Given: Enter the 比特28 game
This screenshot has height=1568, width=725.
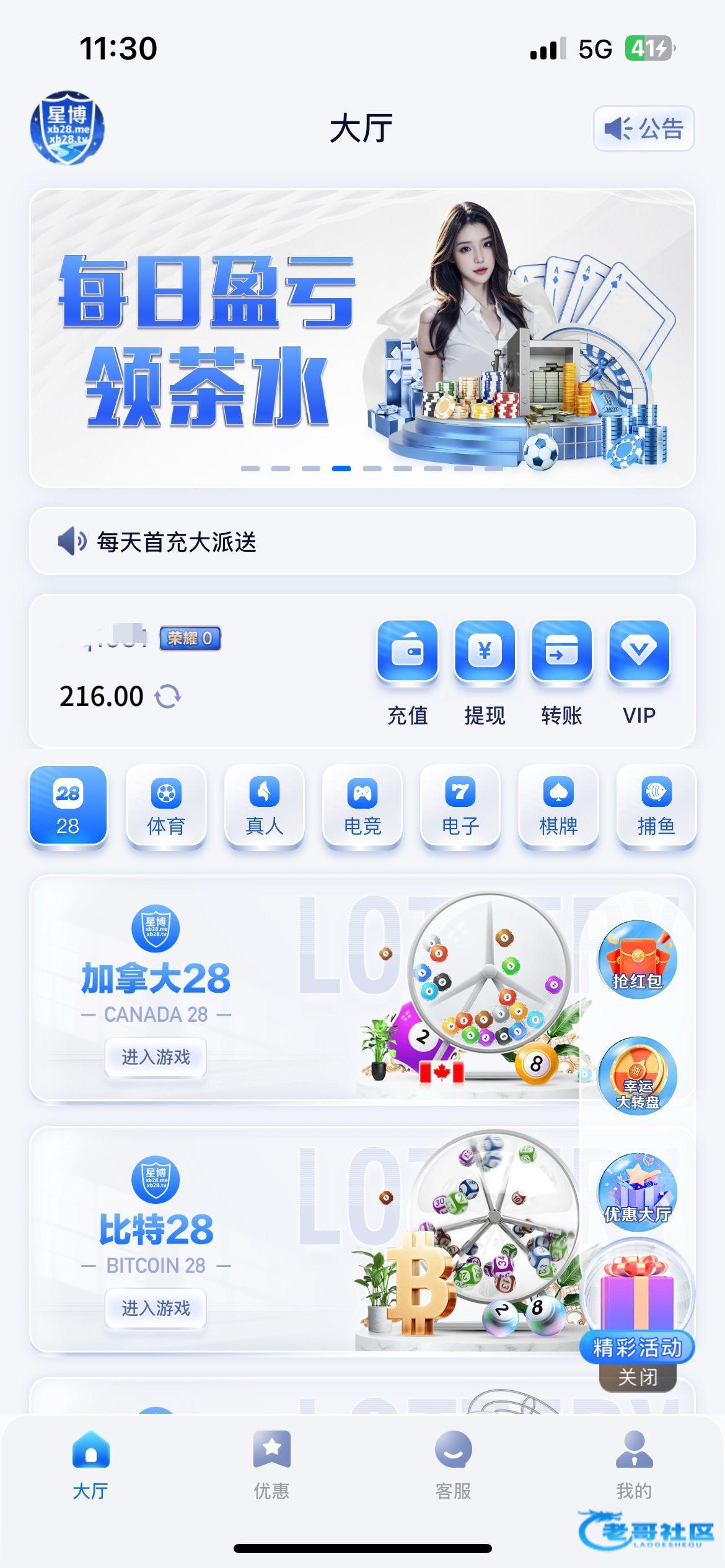Looking at the screenshot, I should pos(156,1308).
